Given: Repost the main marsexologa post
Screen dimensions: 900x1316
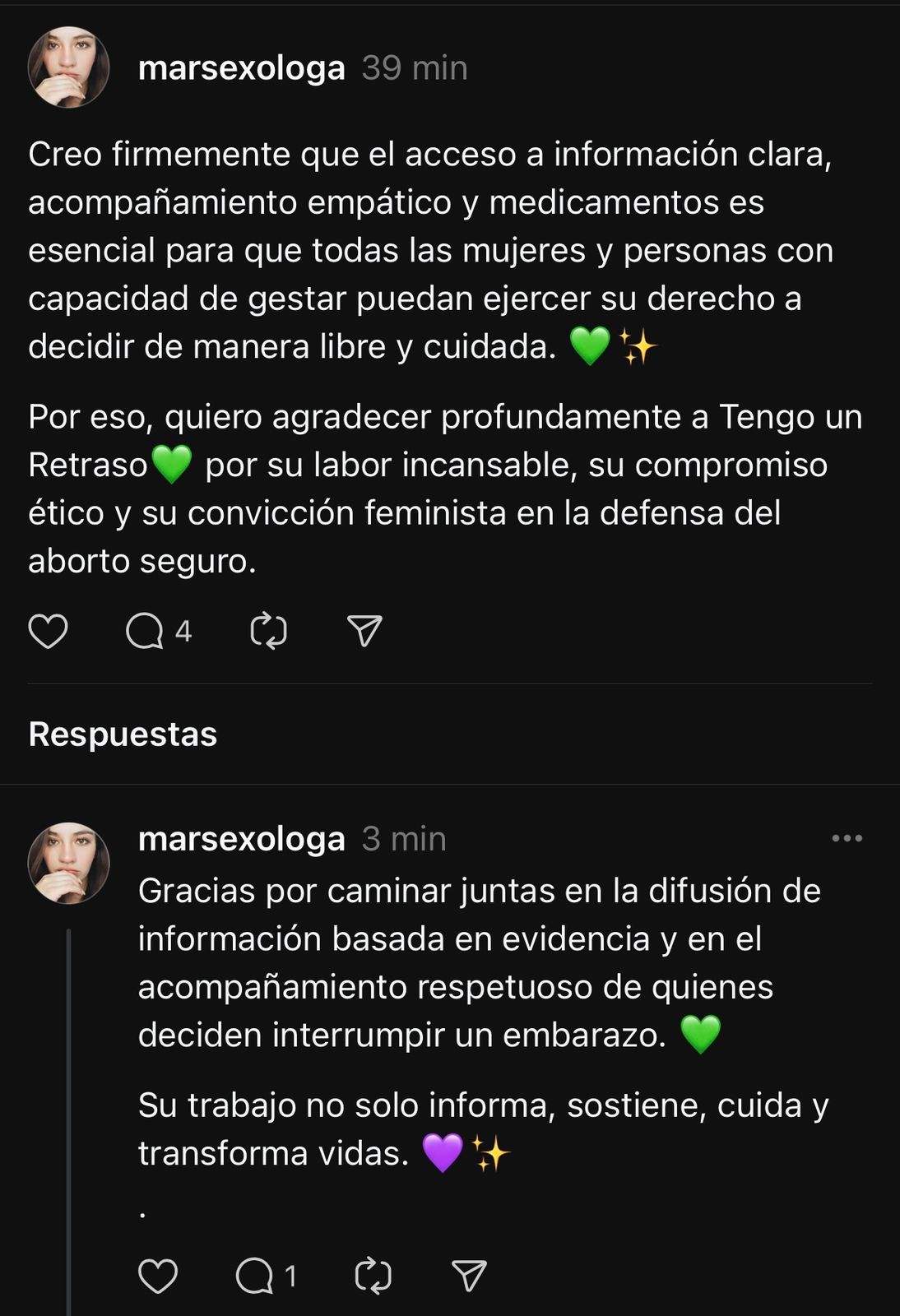Looking at the screenshot, I should (268, 632).
